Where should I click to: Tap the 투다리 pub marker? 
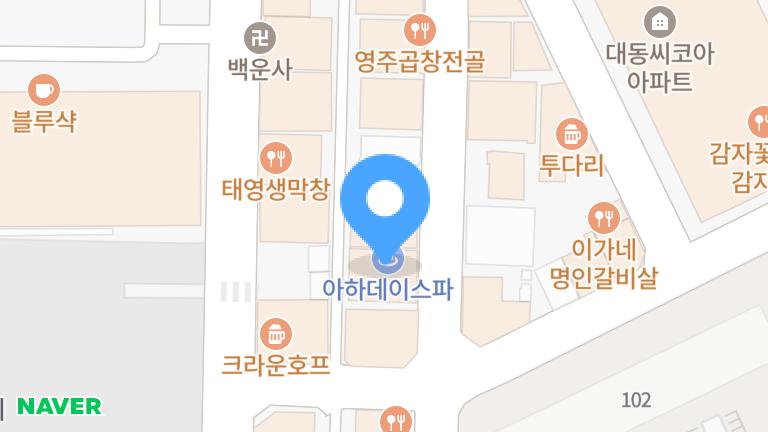pyautogui.click(x=572, y=132)
